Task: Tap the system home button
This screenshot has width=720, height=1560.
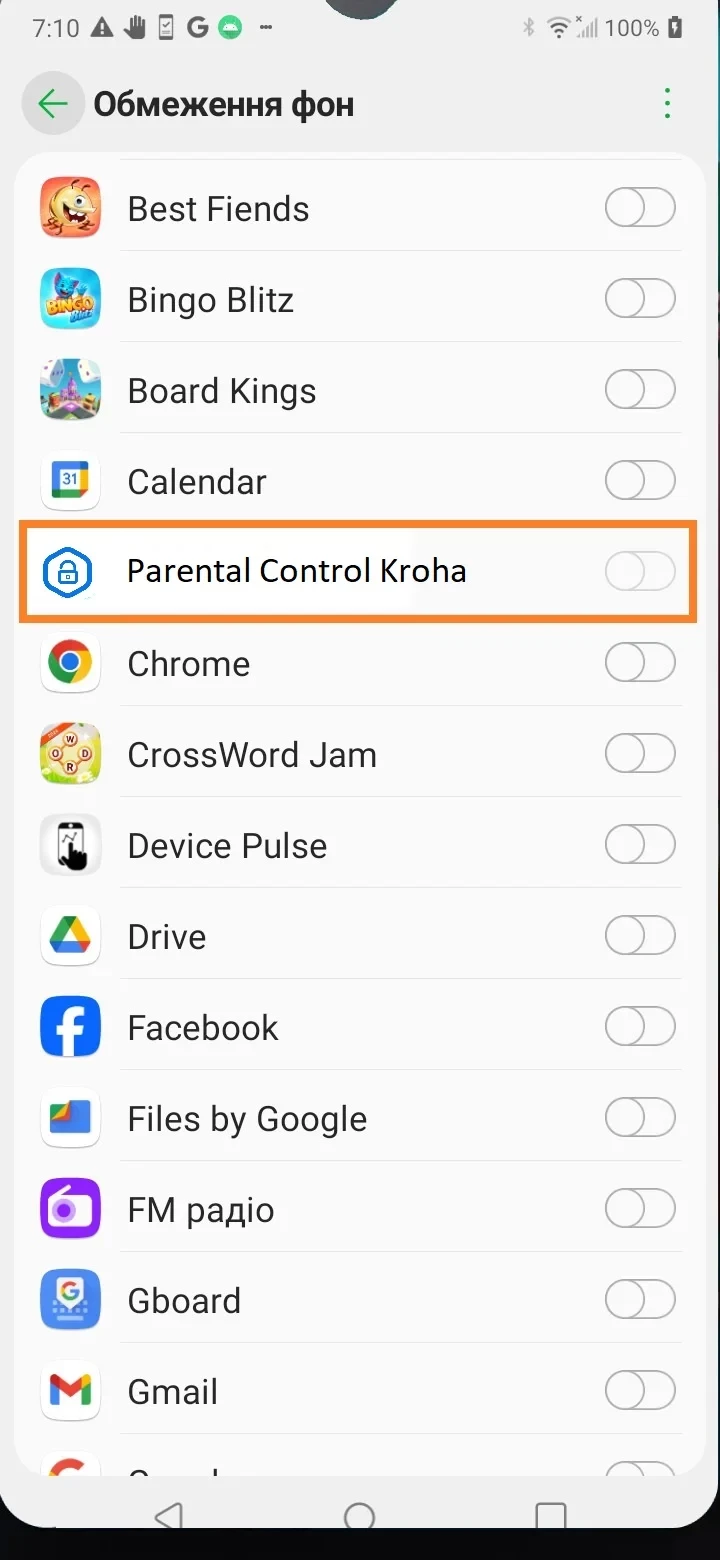Action: click(359, 1517)
